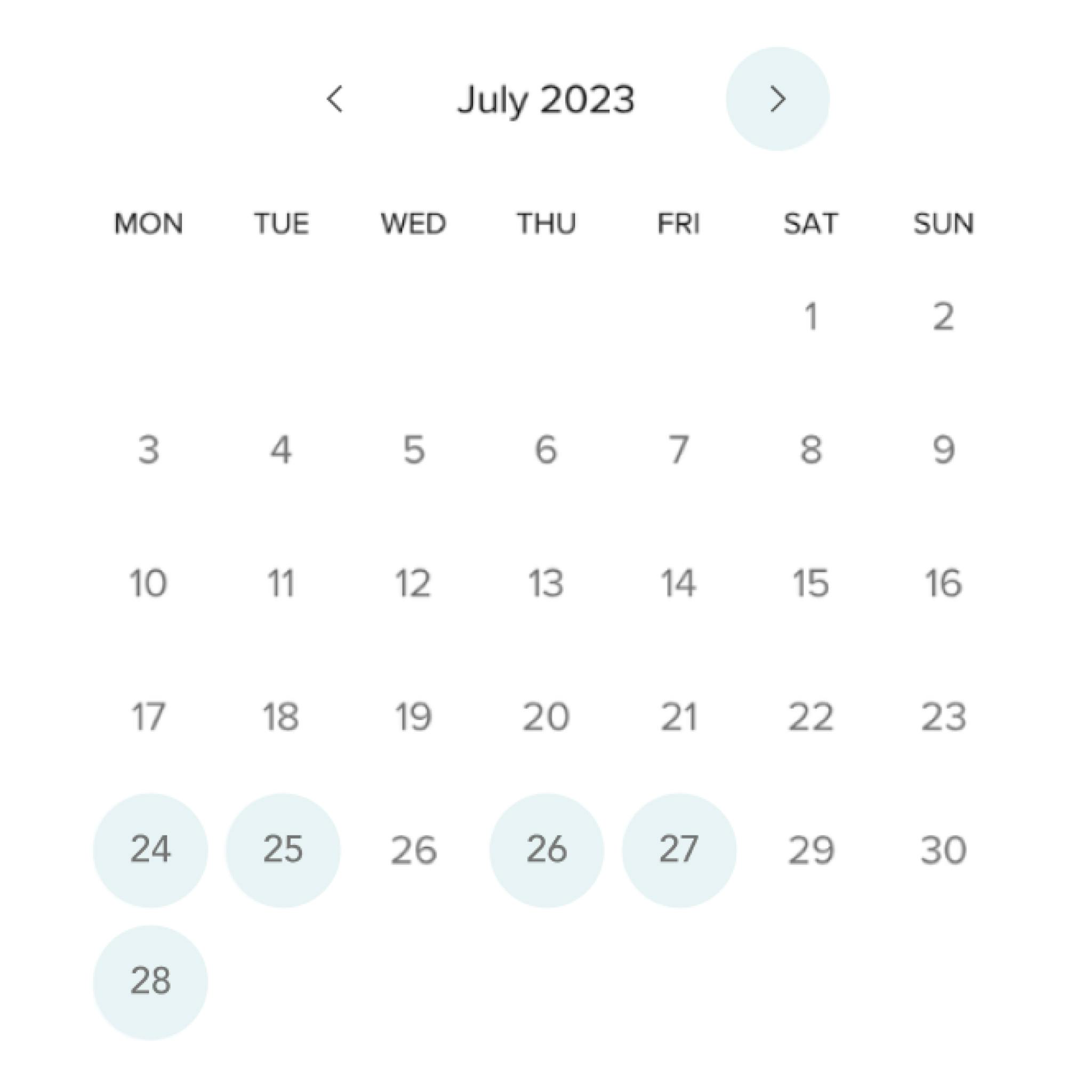Choose the highlighted 26 under Thursday
The height and width of the screenshot is (1092, 1092).
coord(546,849)
